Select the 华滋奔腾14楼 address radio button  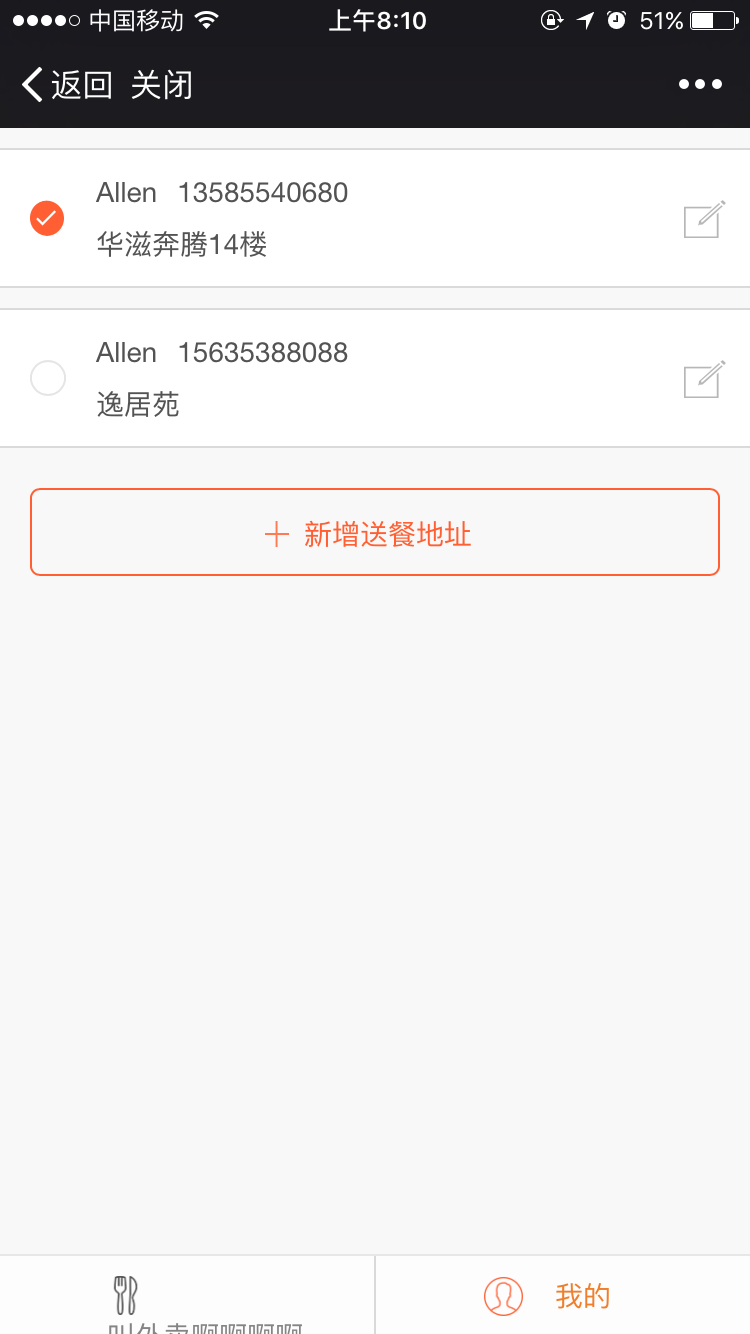tap(47, 218)
